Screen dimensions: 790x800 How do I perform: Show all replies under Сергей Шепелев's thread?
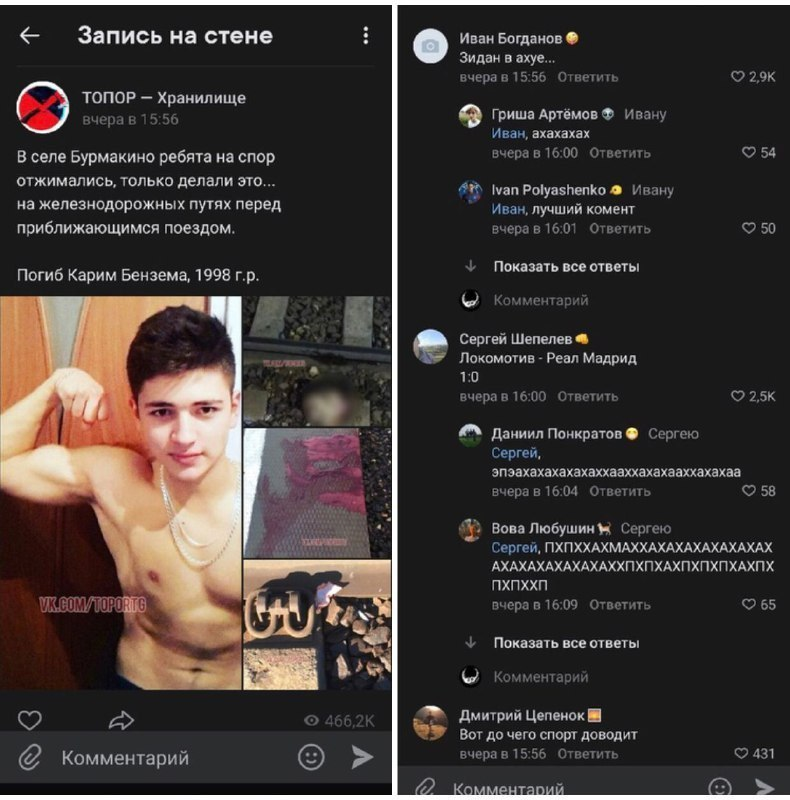[x=565, y=643]
